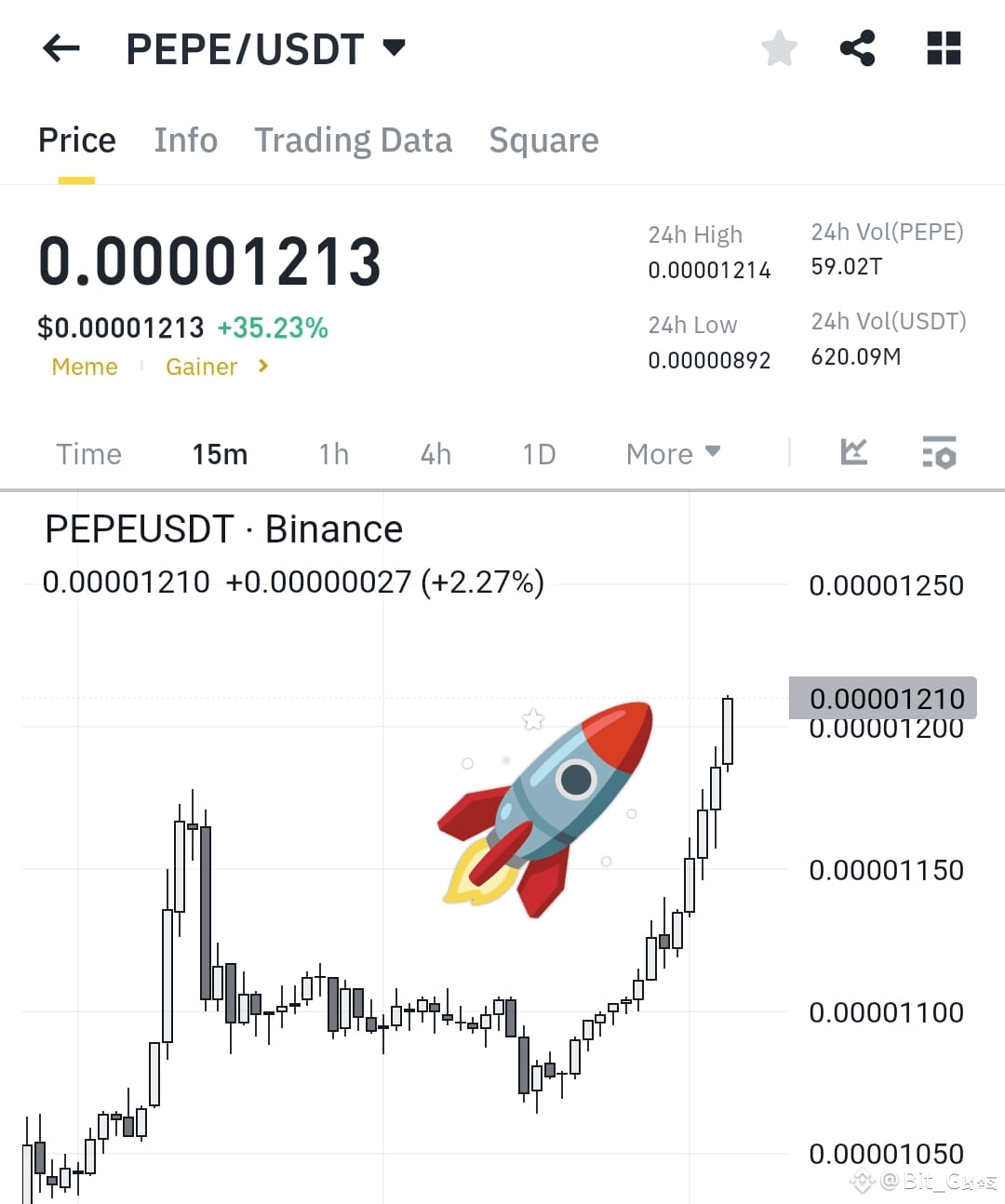Select the 15m timeframe

220,454
